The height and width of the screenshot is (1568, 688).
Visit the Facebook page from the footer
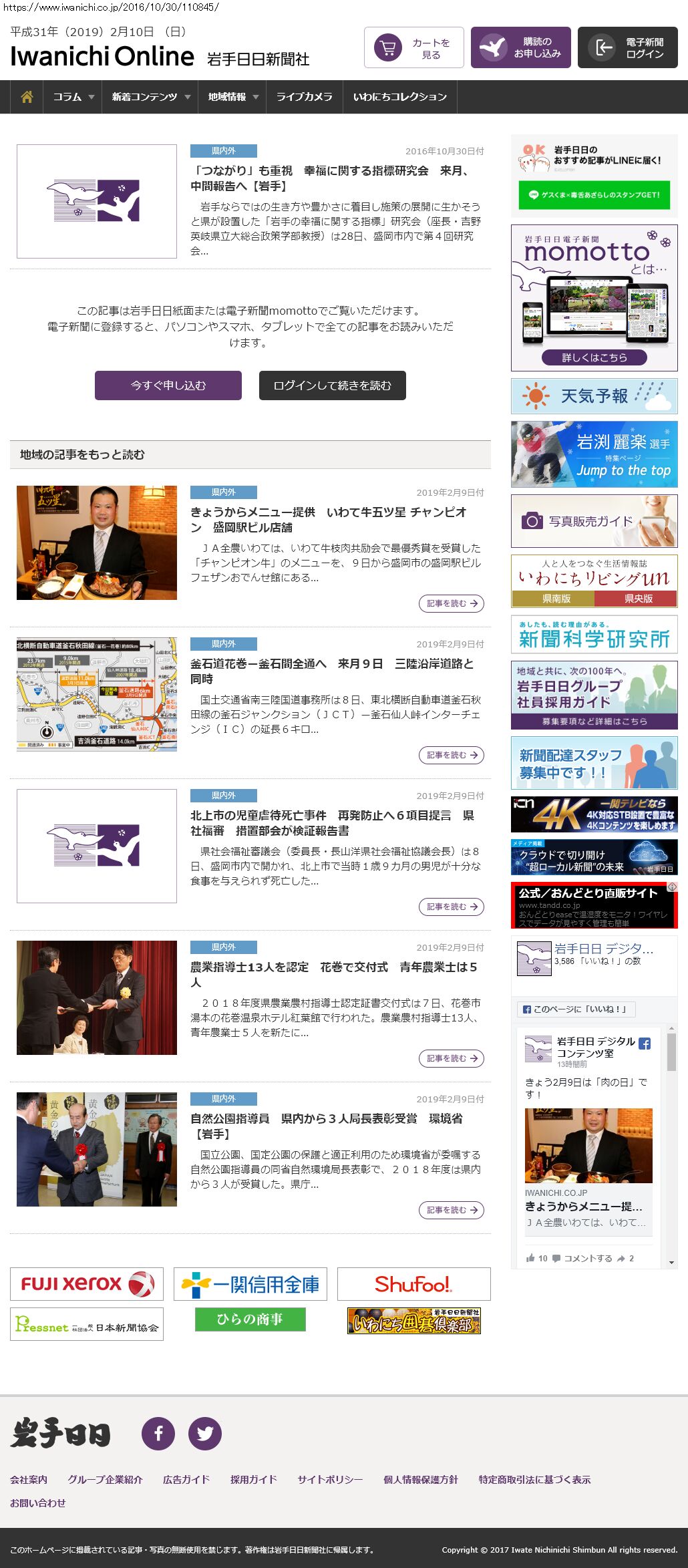point(158,1433)
